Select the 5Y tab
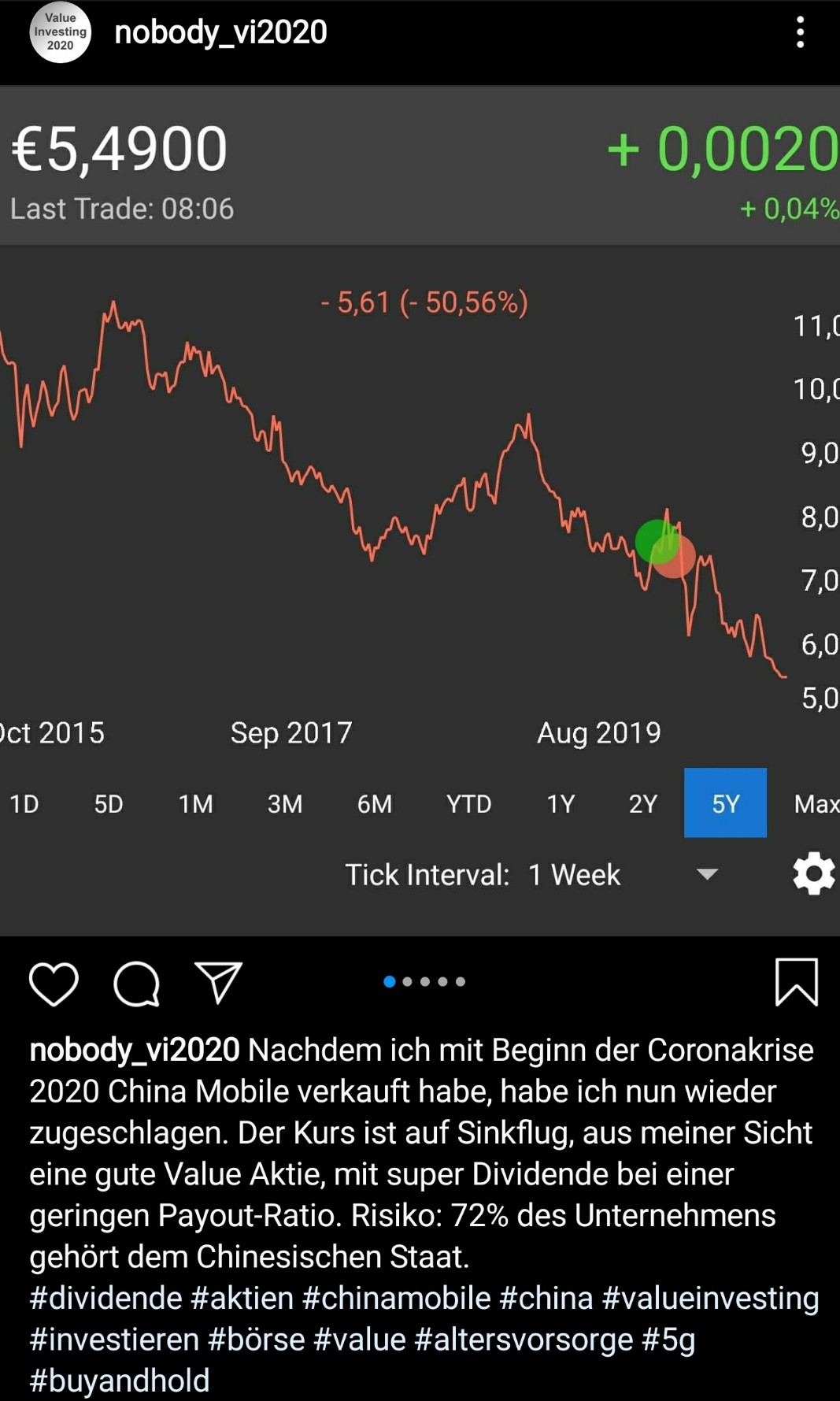The width and height of the screenshot is (840, 1401). coord(724,804)
